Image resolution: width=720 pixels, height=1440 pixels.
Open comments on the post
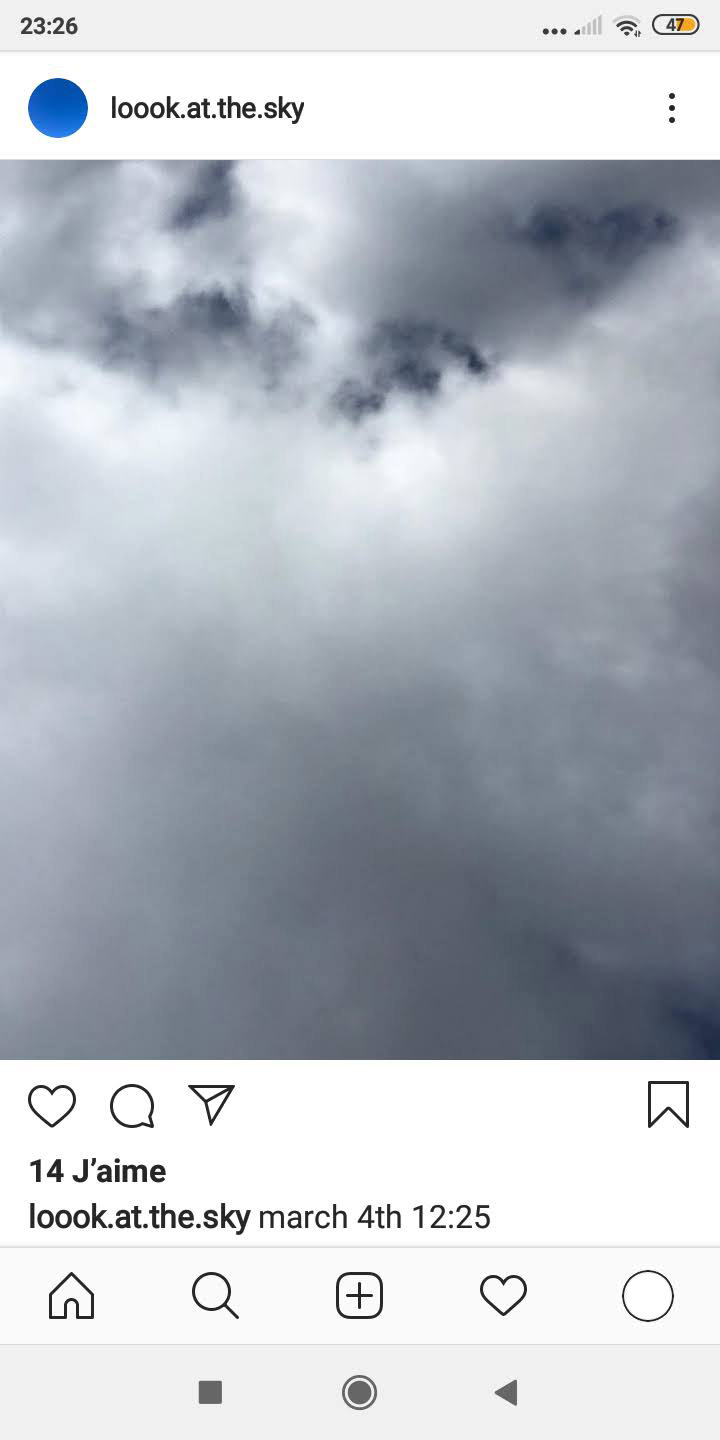[x=132, y=1106]
